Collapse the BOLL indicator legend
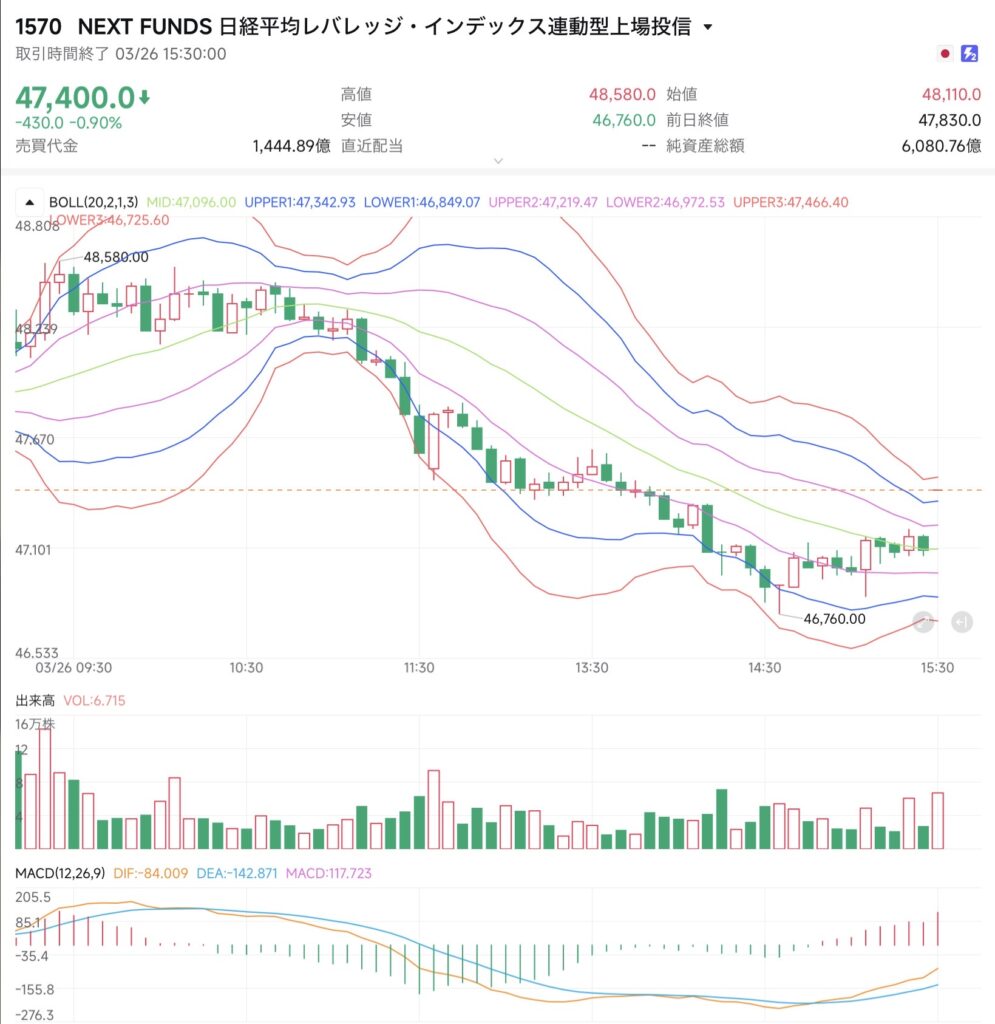The height and width of the screenshot is (1024, 995). pos(29,202)
